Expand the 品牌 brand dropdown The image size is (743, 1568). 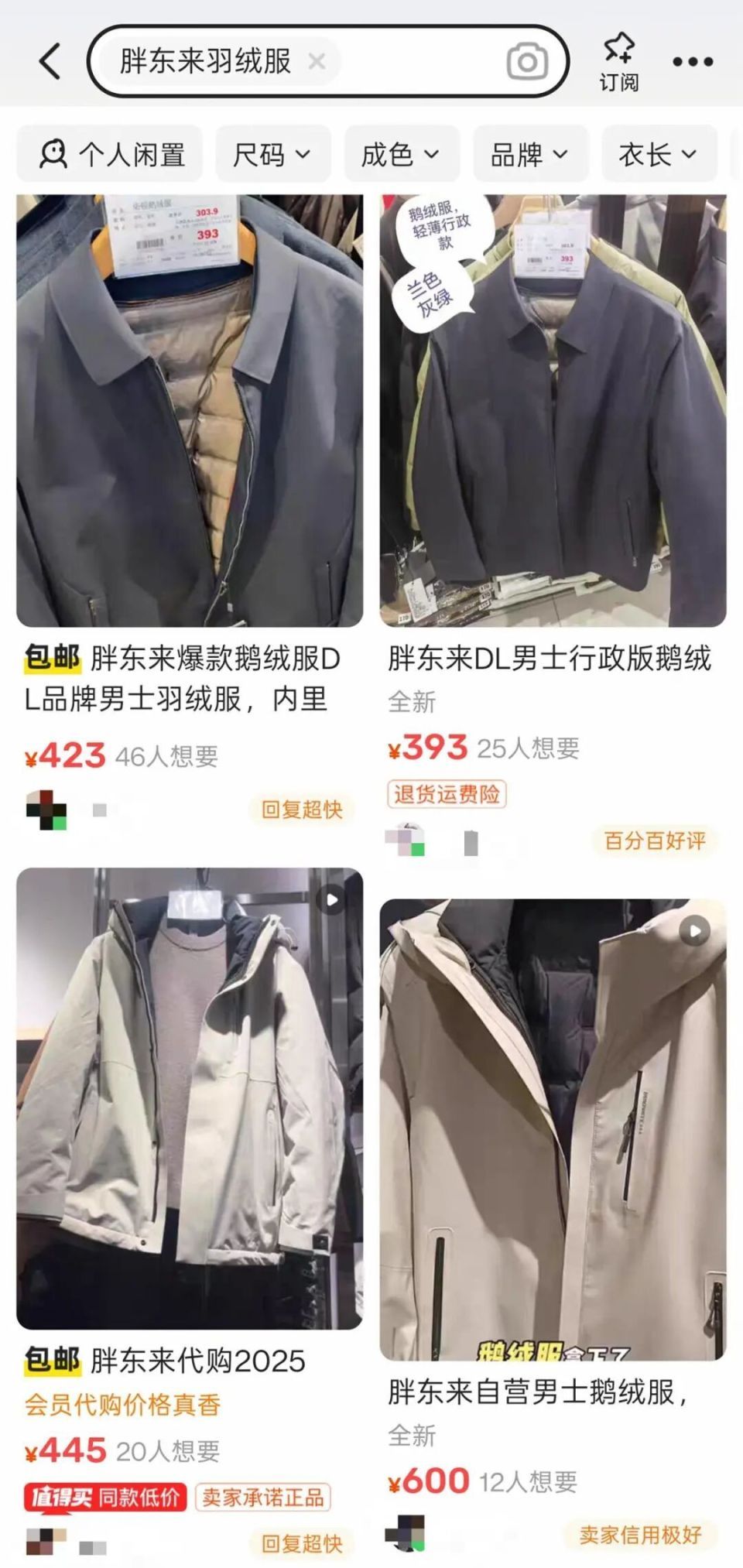click(x=529, y=153)
